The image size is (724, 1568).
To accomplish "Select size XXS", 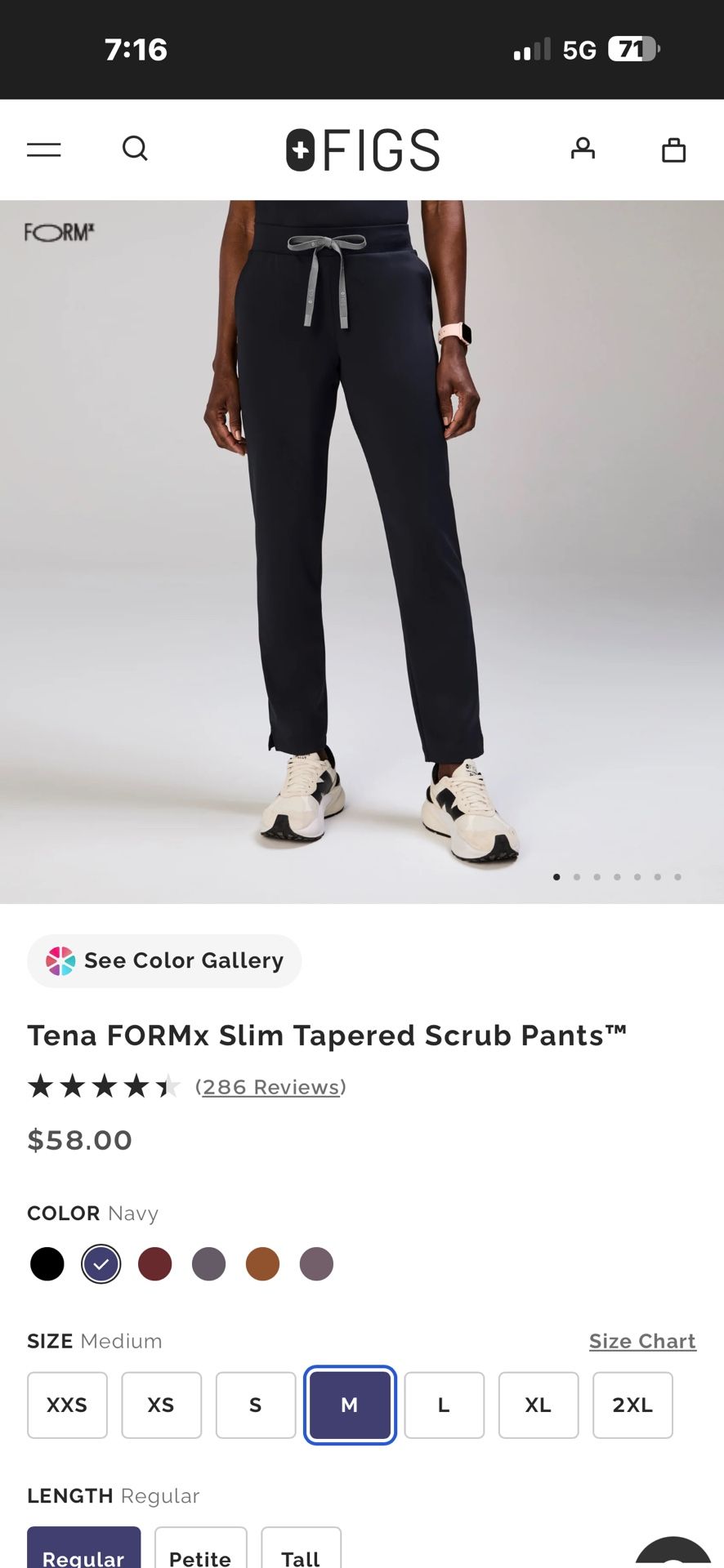I will pos(67,1405).
